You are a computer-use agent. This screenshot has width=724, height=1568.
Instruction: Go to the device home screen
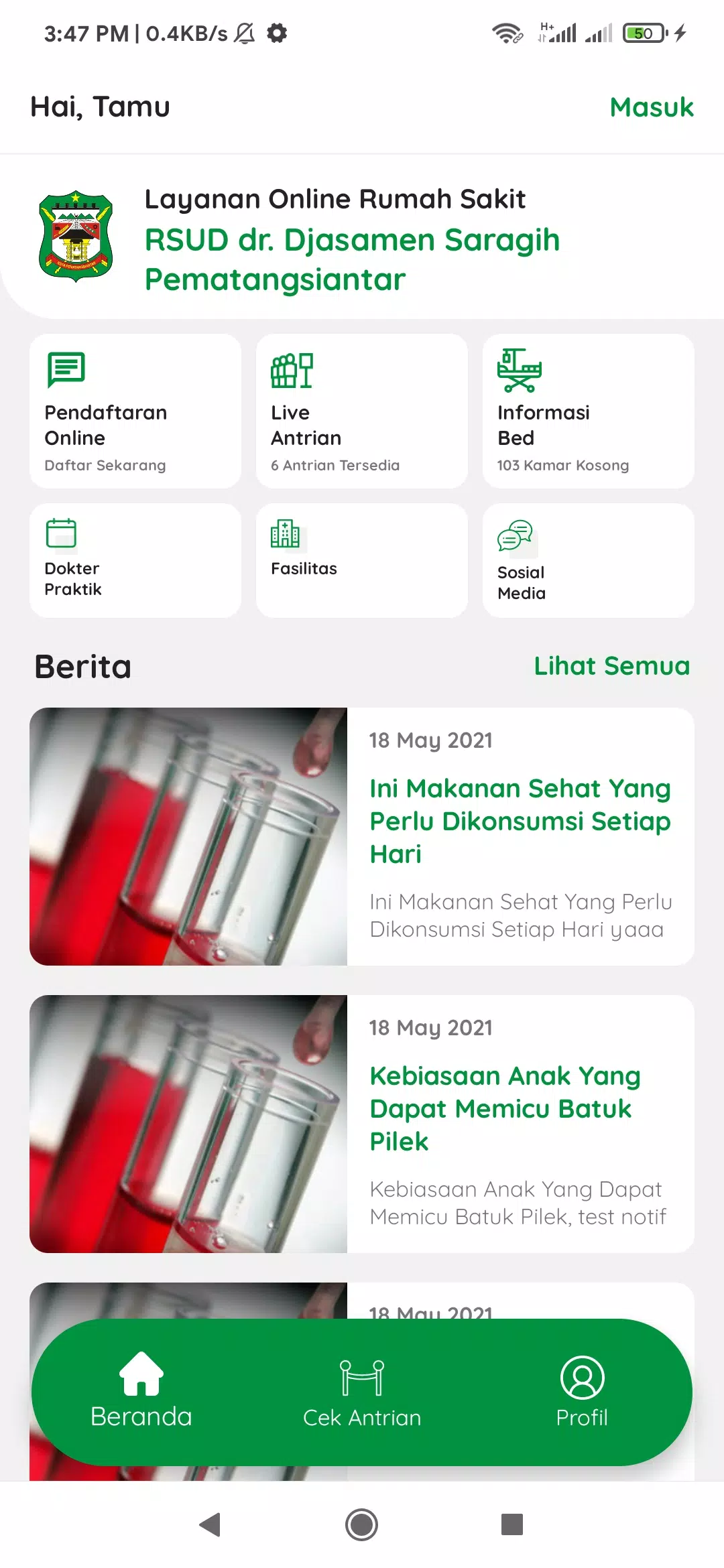[361, 1524]
